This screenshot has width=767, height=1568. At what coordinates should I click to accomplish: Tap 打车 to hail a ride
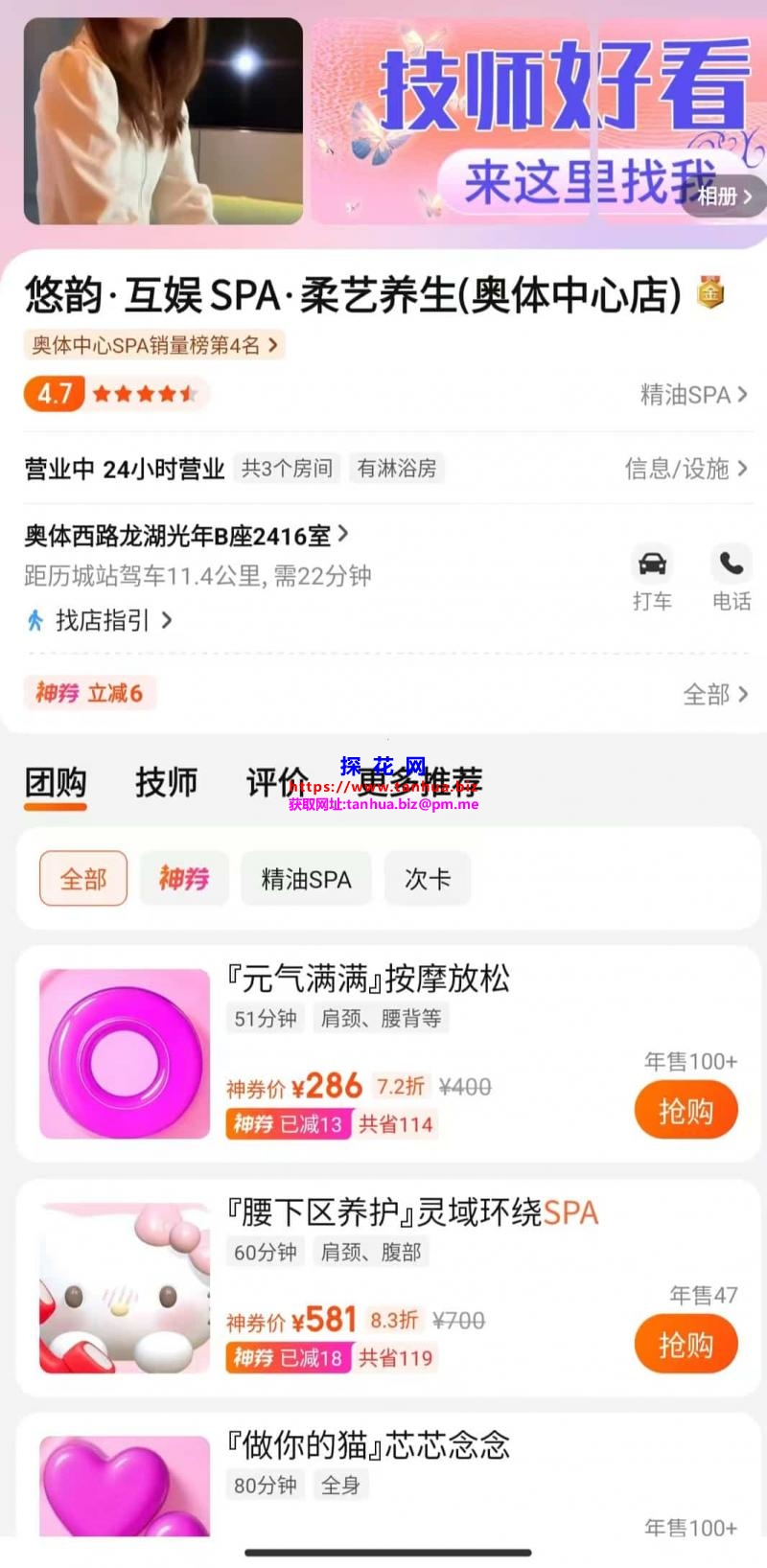(652, 577)
